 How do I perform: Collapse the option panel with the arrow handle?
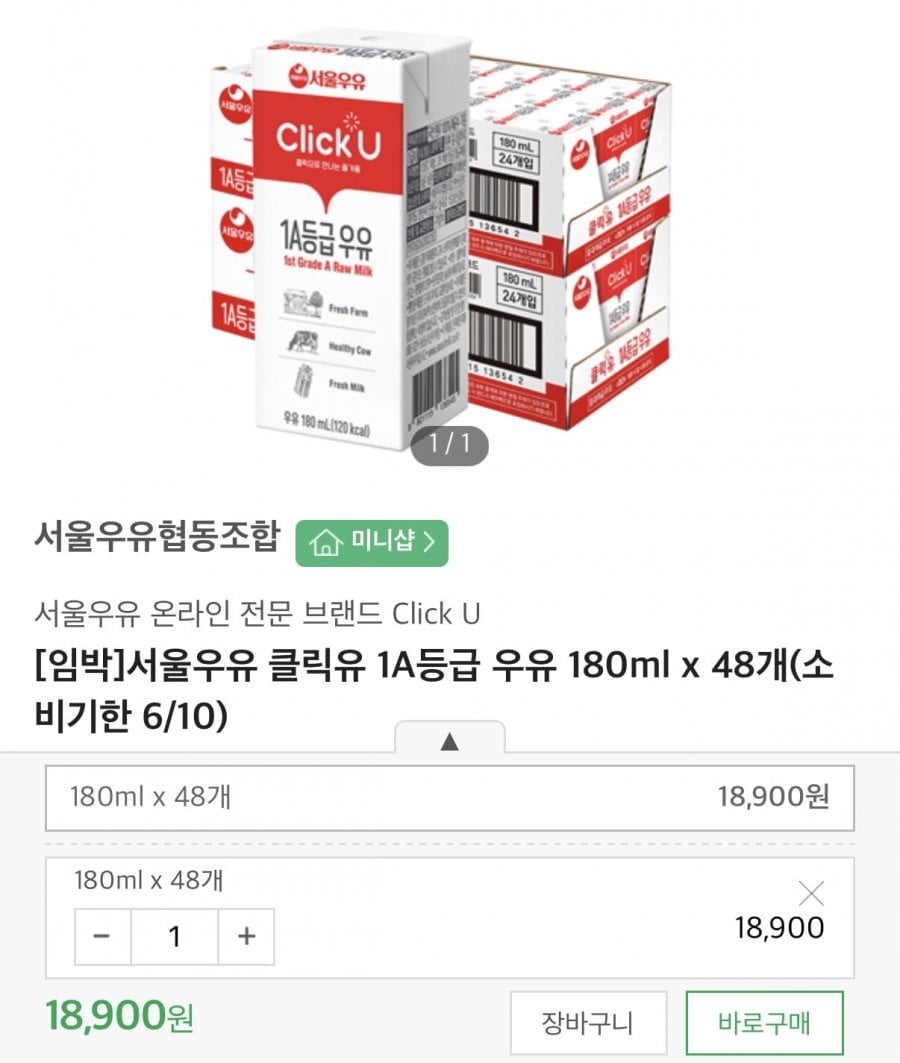[450, 741]
